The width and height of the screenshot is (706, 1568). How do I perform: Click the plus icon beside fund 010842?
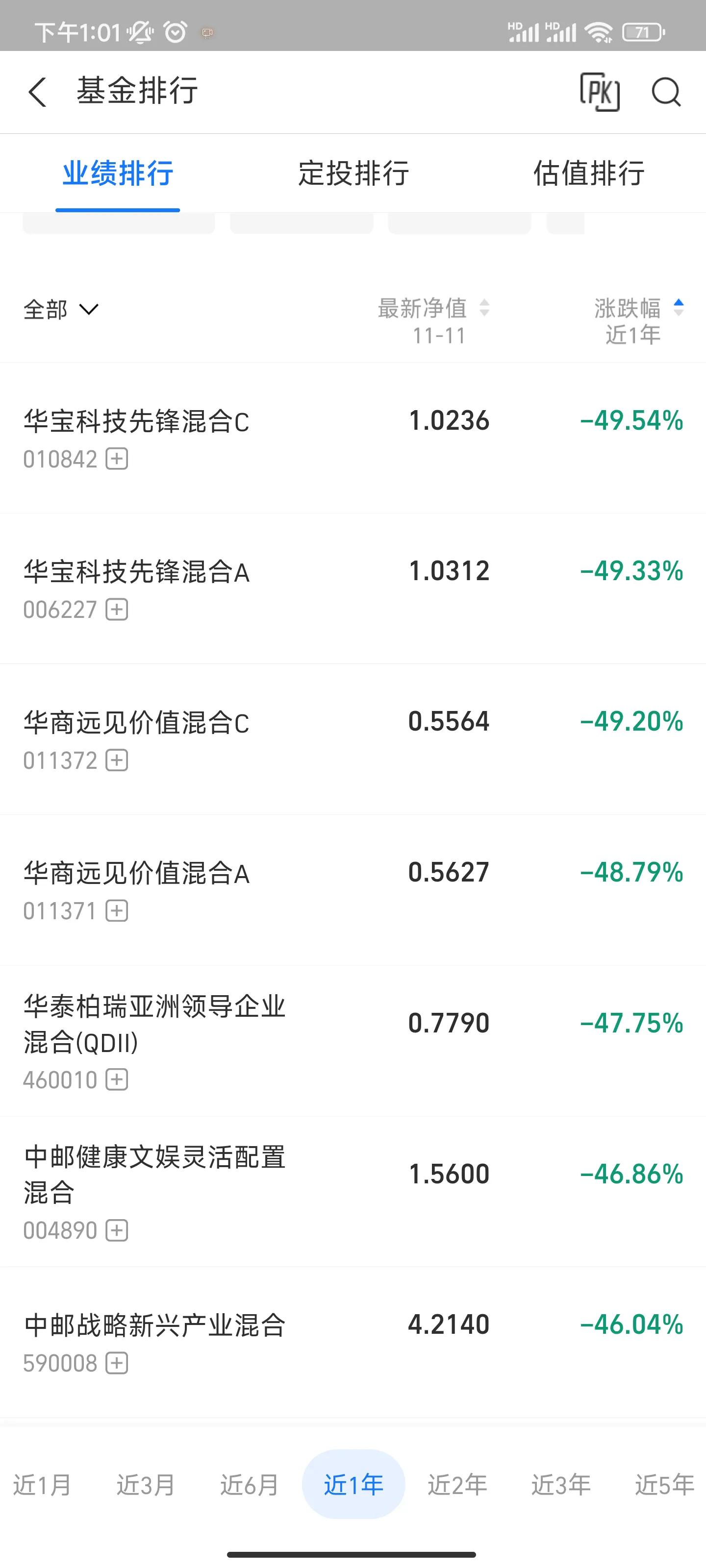tap(116, 459)
